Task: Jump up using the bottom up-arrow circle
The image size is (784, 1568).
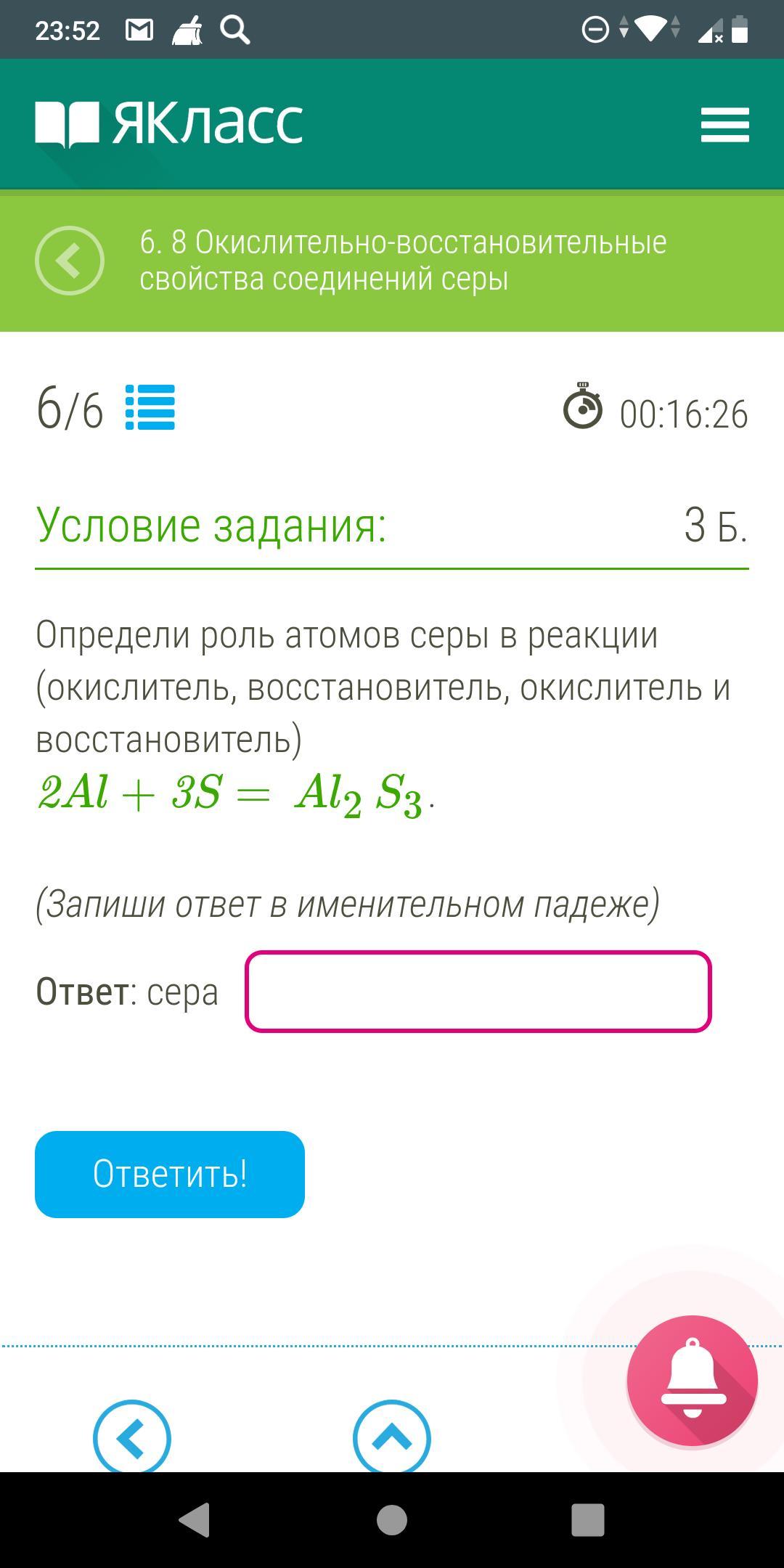Action: 392,1437
